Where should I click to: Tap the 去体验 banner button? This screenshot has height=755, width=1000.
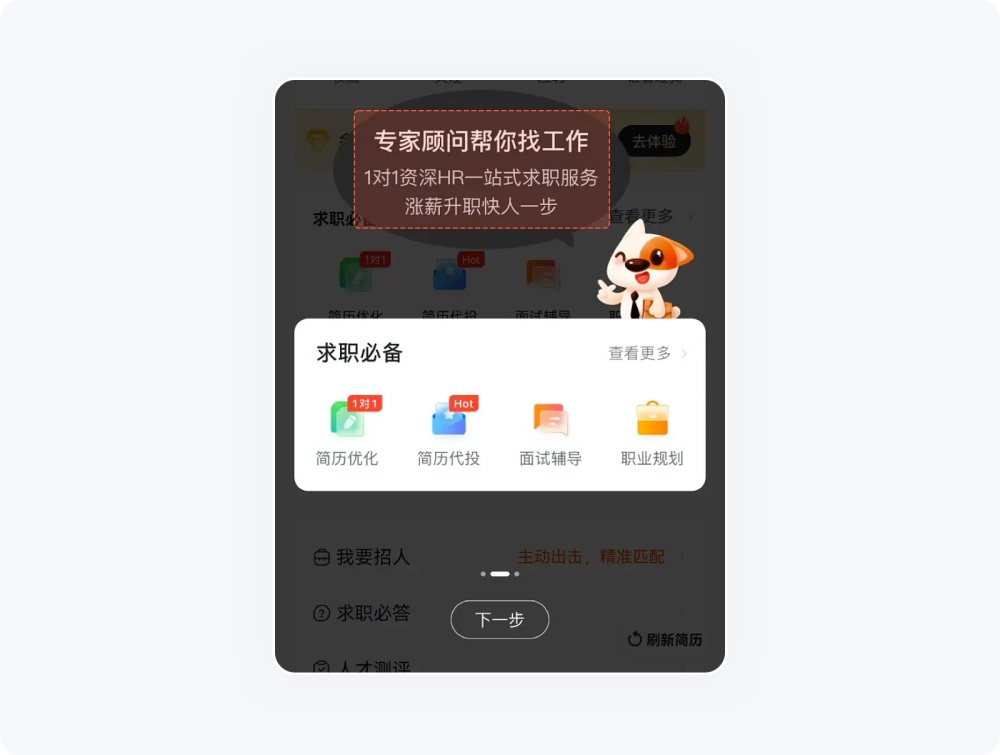point(654,141)
